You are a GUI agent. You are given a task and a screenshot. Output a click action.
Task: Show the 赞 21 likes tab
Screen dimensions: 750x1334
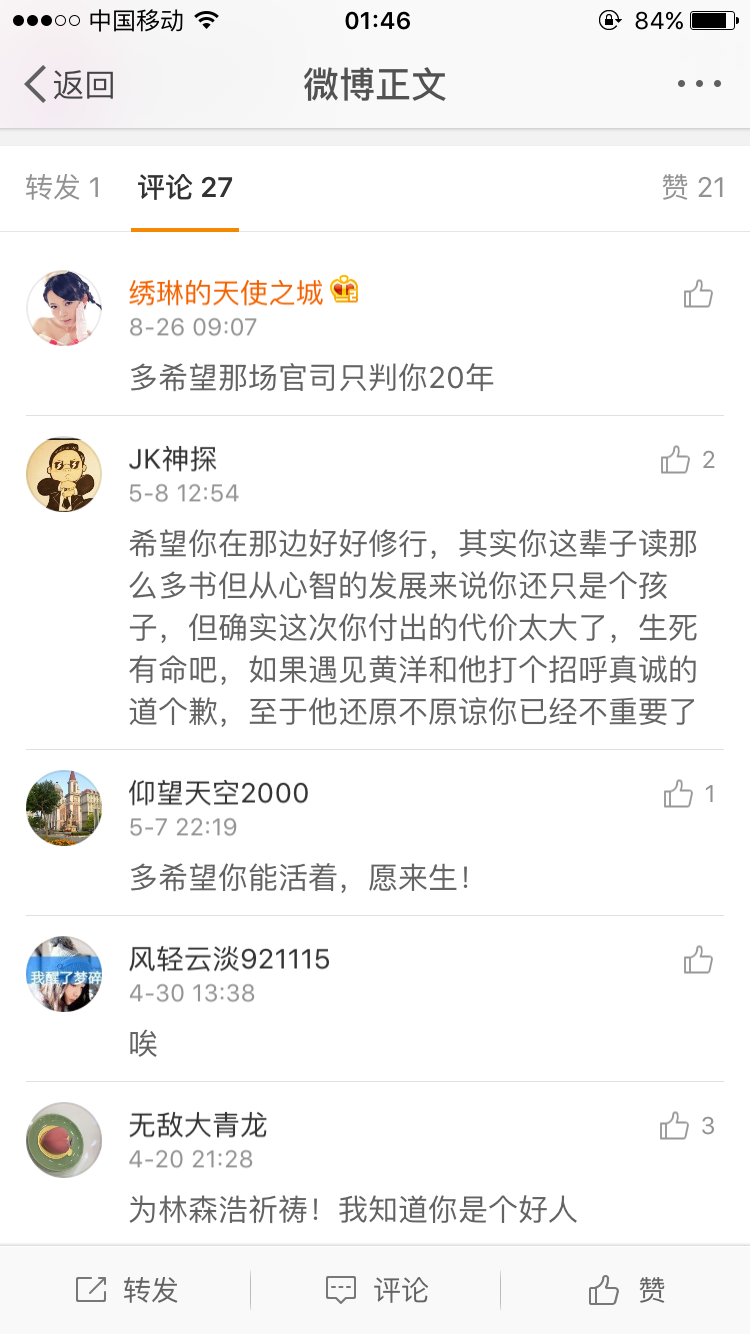click(692, 187)
